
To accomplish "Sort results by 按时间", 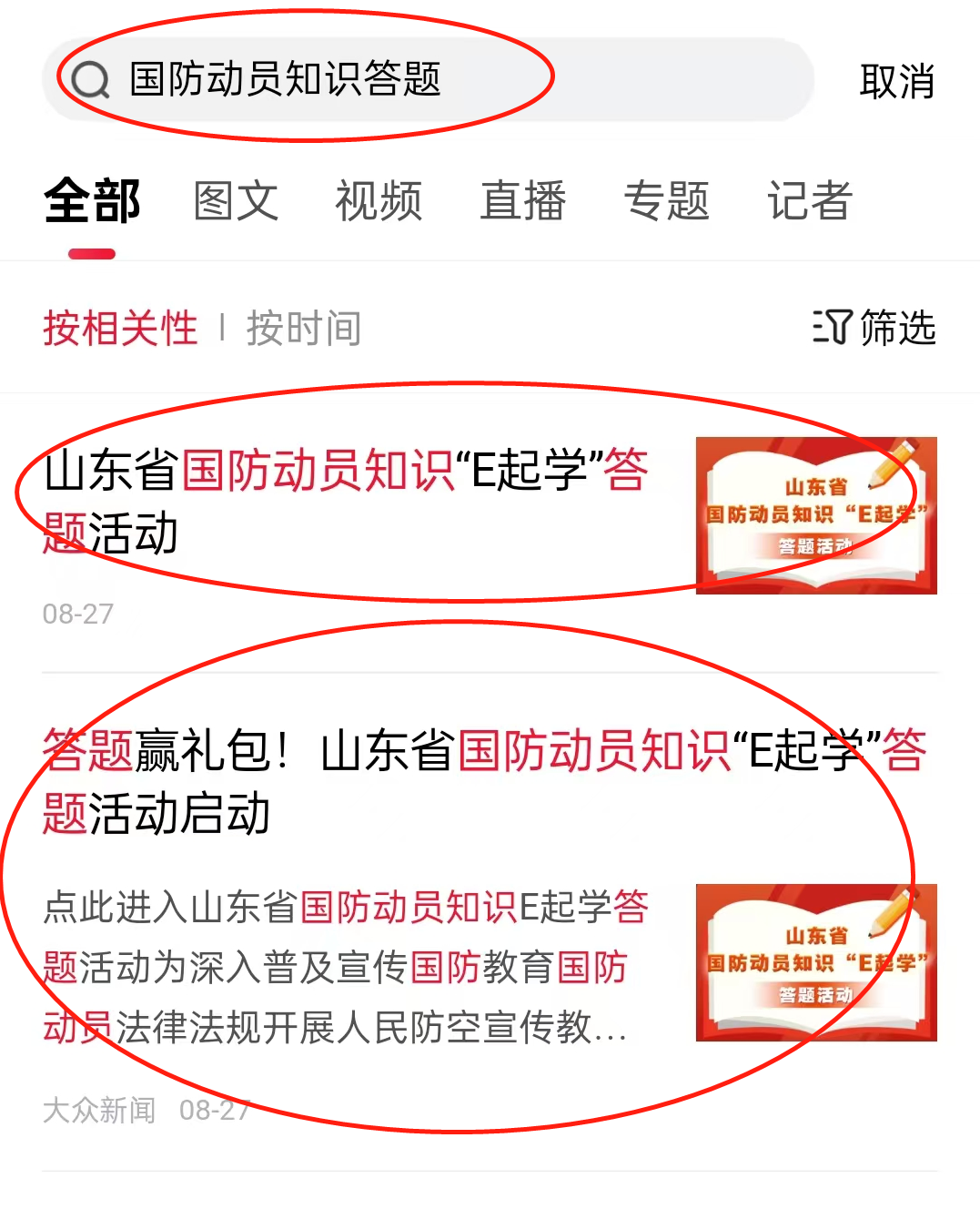I will (x=304, y=328).
